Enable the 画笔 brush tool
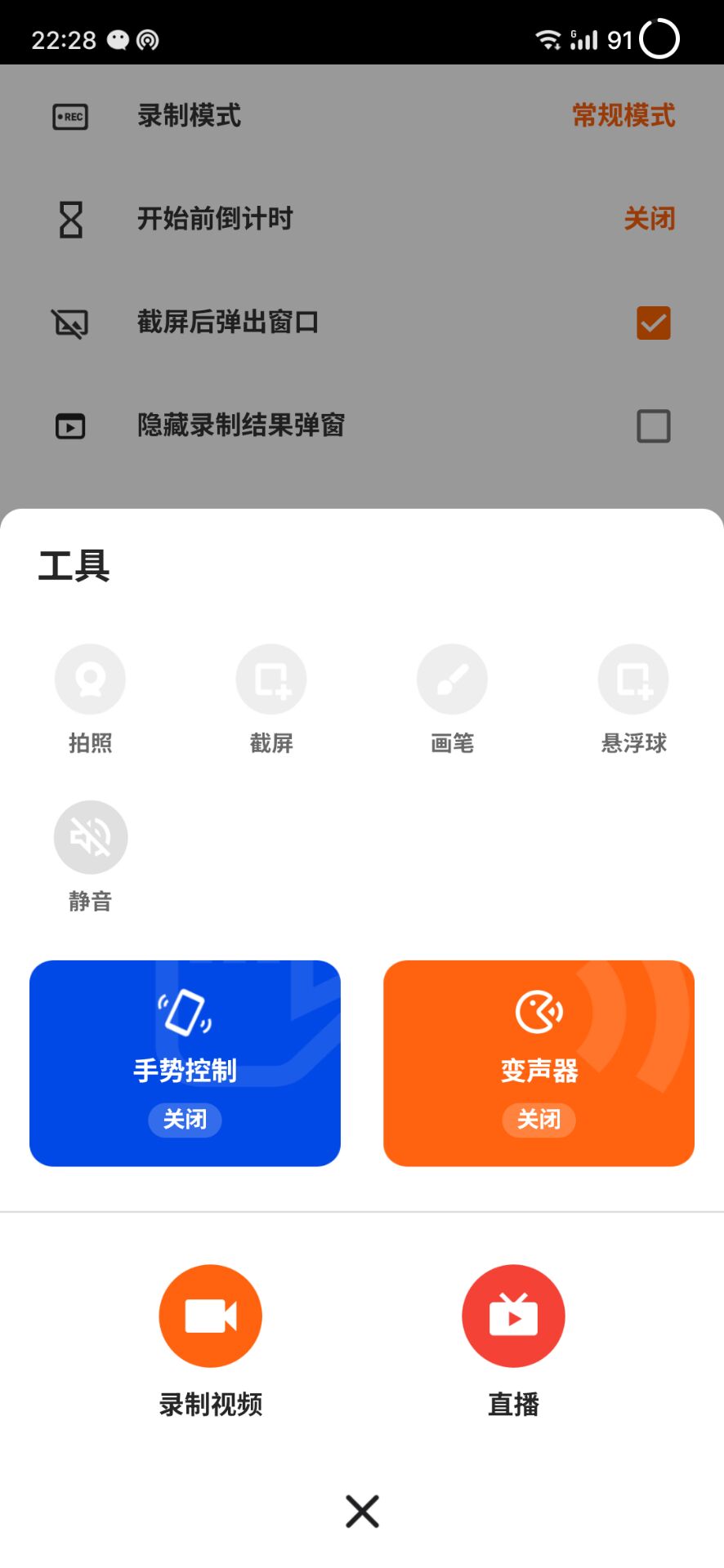Viewport: 724px width, 1568px height. (x=452, y=679)
